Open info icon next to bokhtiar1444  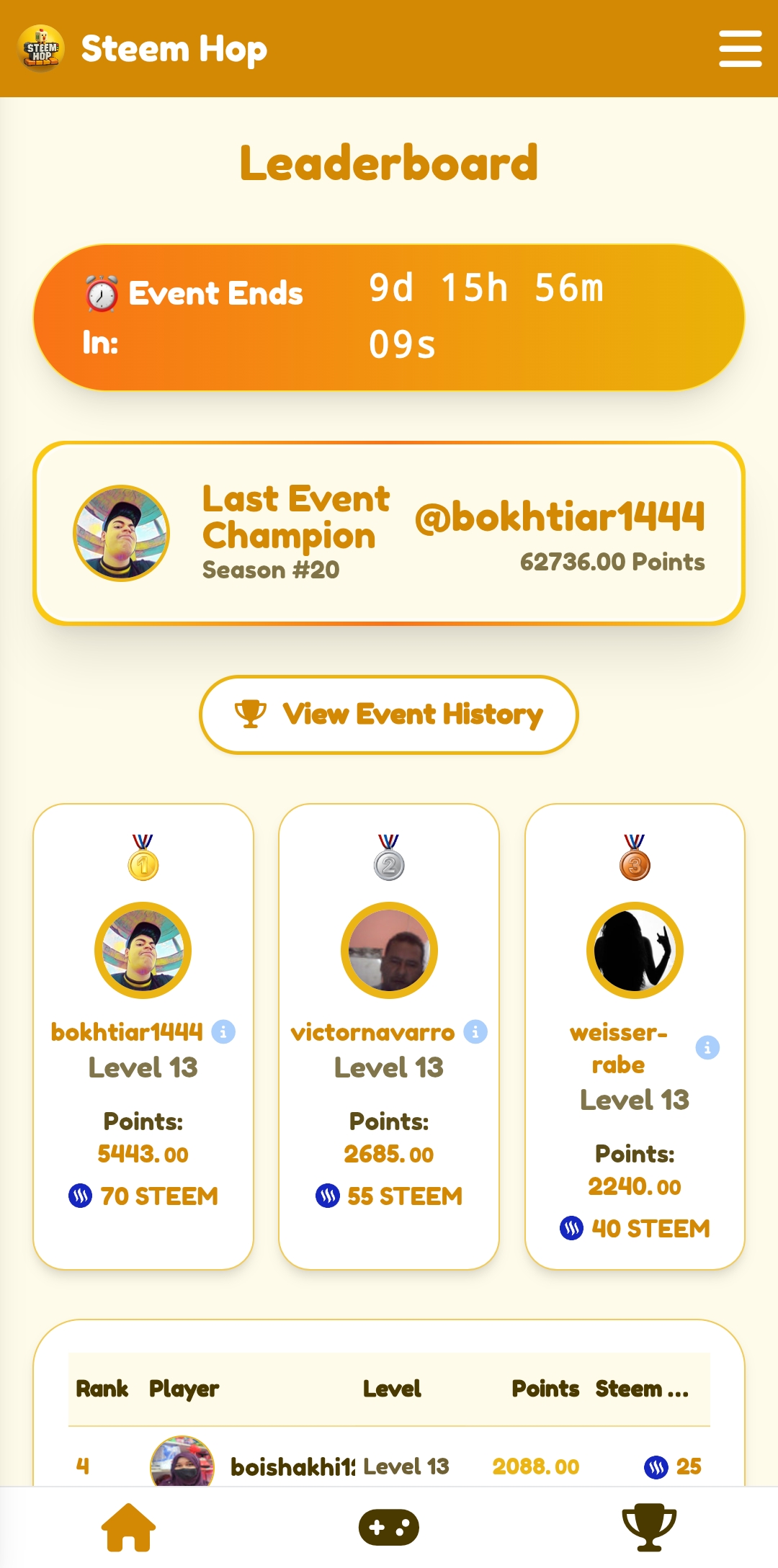tap(223, 1032)
